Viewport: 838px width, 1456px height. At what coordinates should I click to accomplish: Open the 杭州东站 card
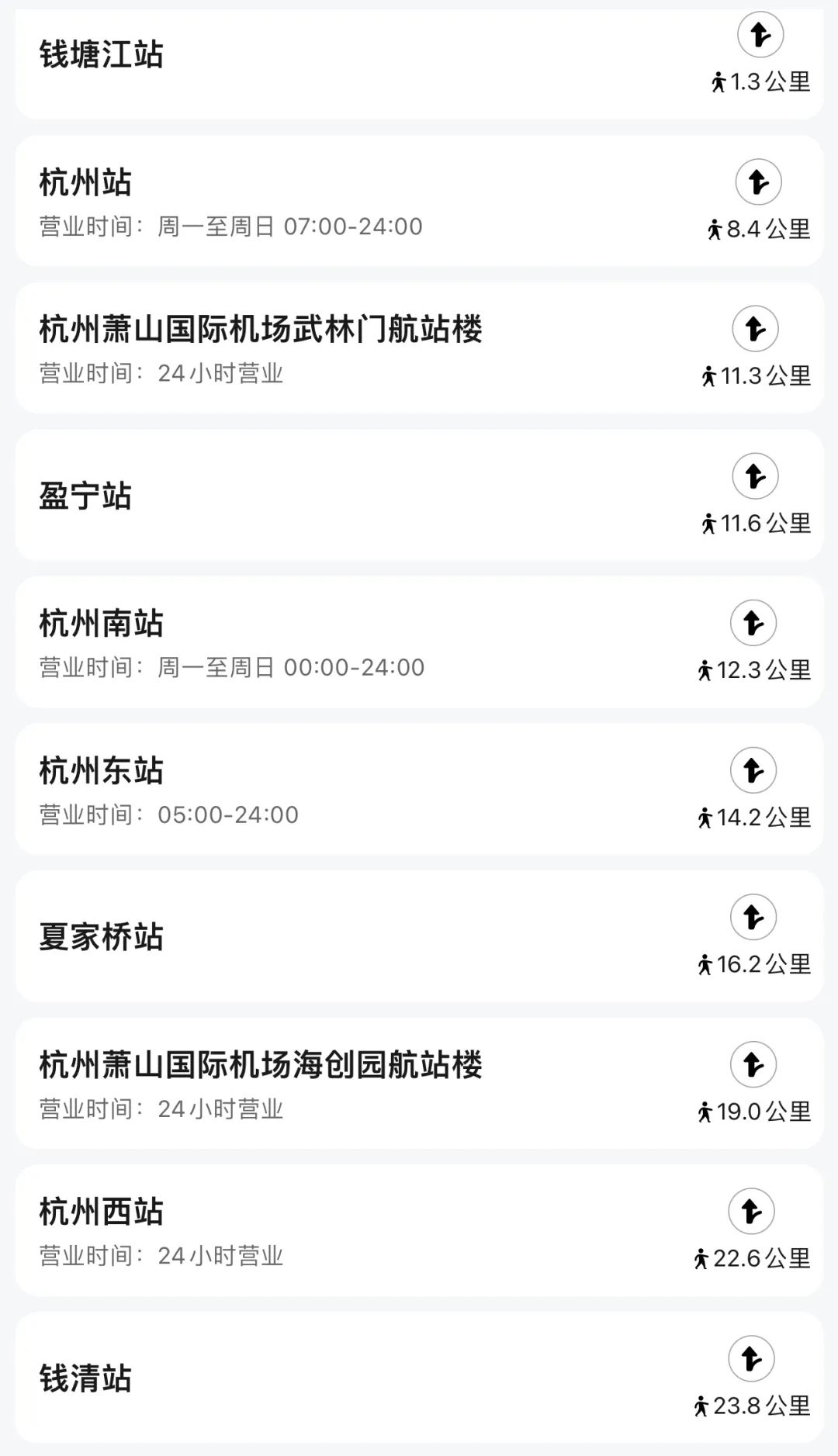[310, 789]
